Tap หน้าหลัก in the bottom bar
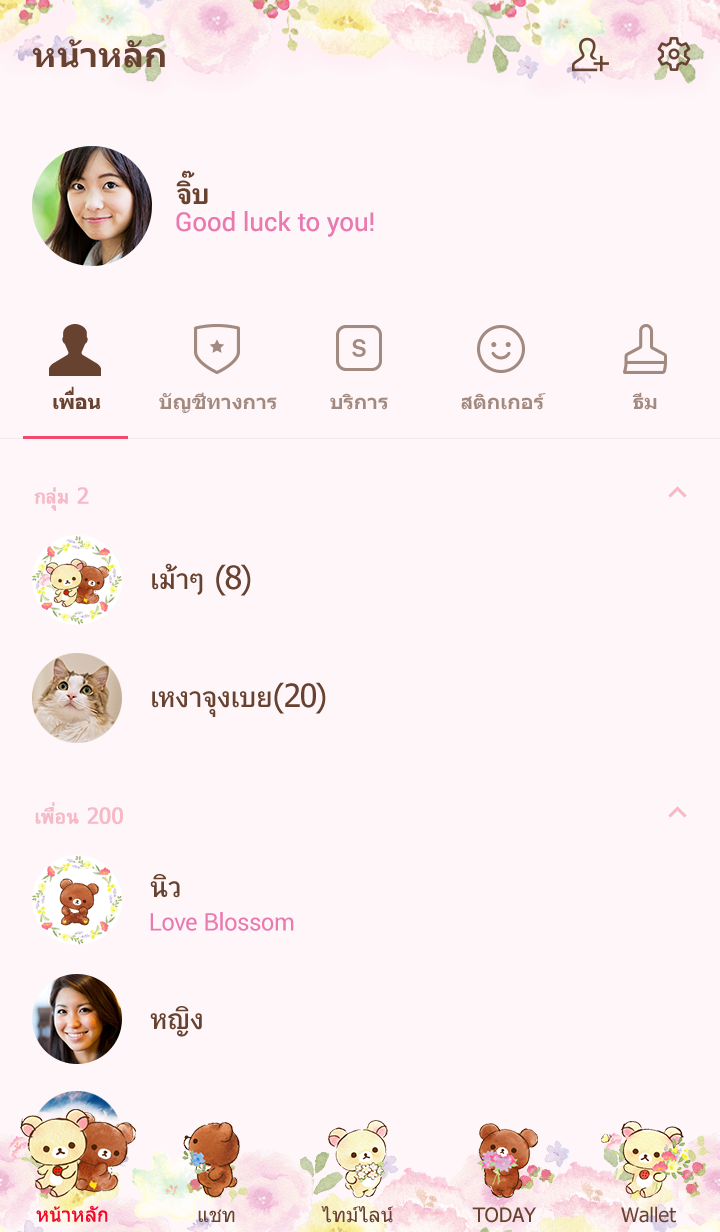The width and height of the screenshot is (720, 1232). (72, 1180)
